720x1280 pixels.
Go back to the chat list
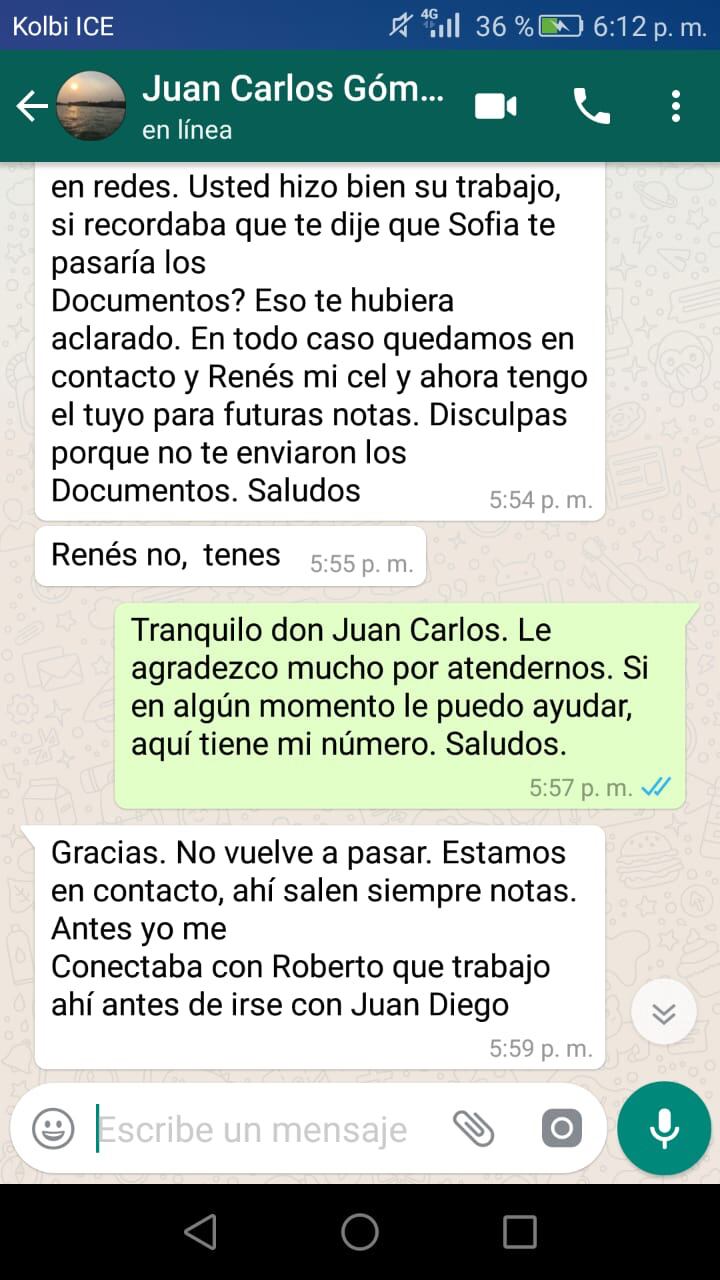pyautogui.click(x=32, y=106)
